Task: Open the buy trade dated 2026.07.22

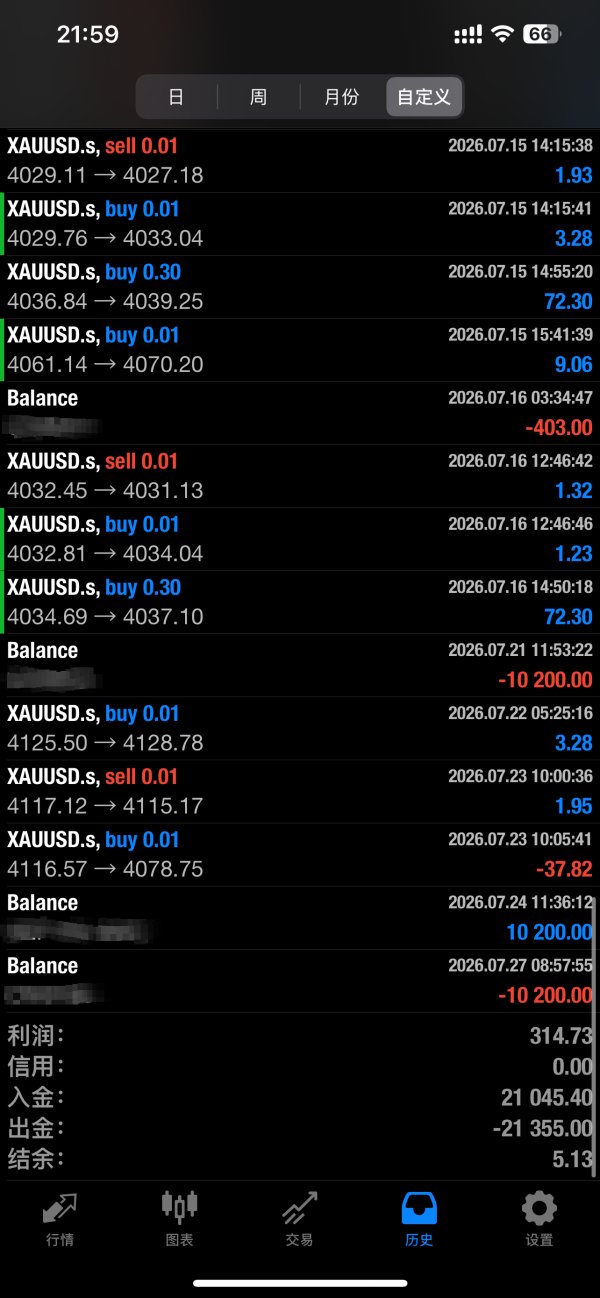Action: [x=300, y=729]
